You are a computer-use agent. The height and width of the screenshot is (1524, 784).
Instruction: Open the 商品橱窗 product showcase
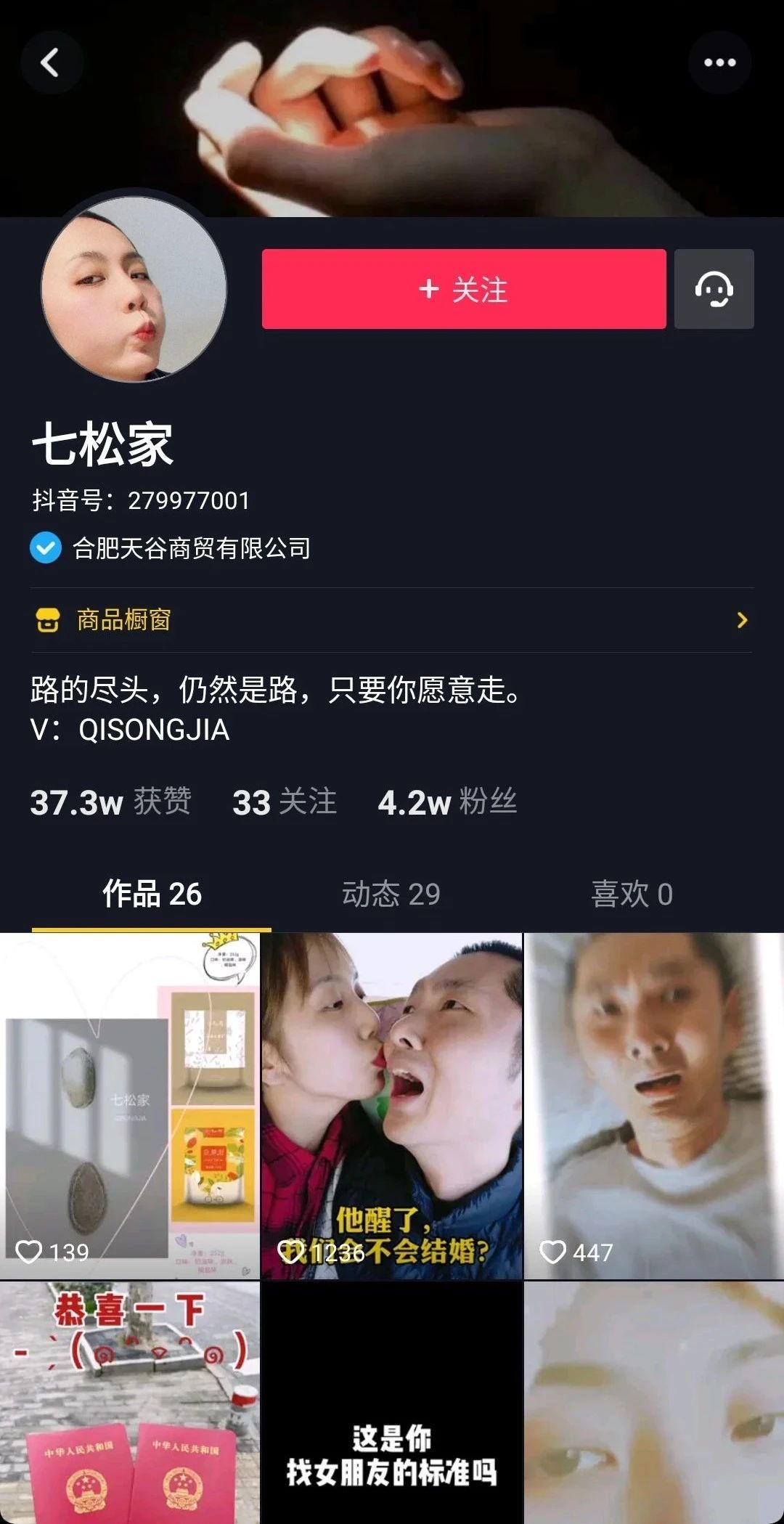coord(392,620)
